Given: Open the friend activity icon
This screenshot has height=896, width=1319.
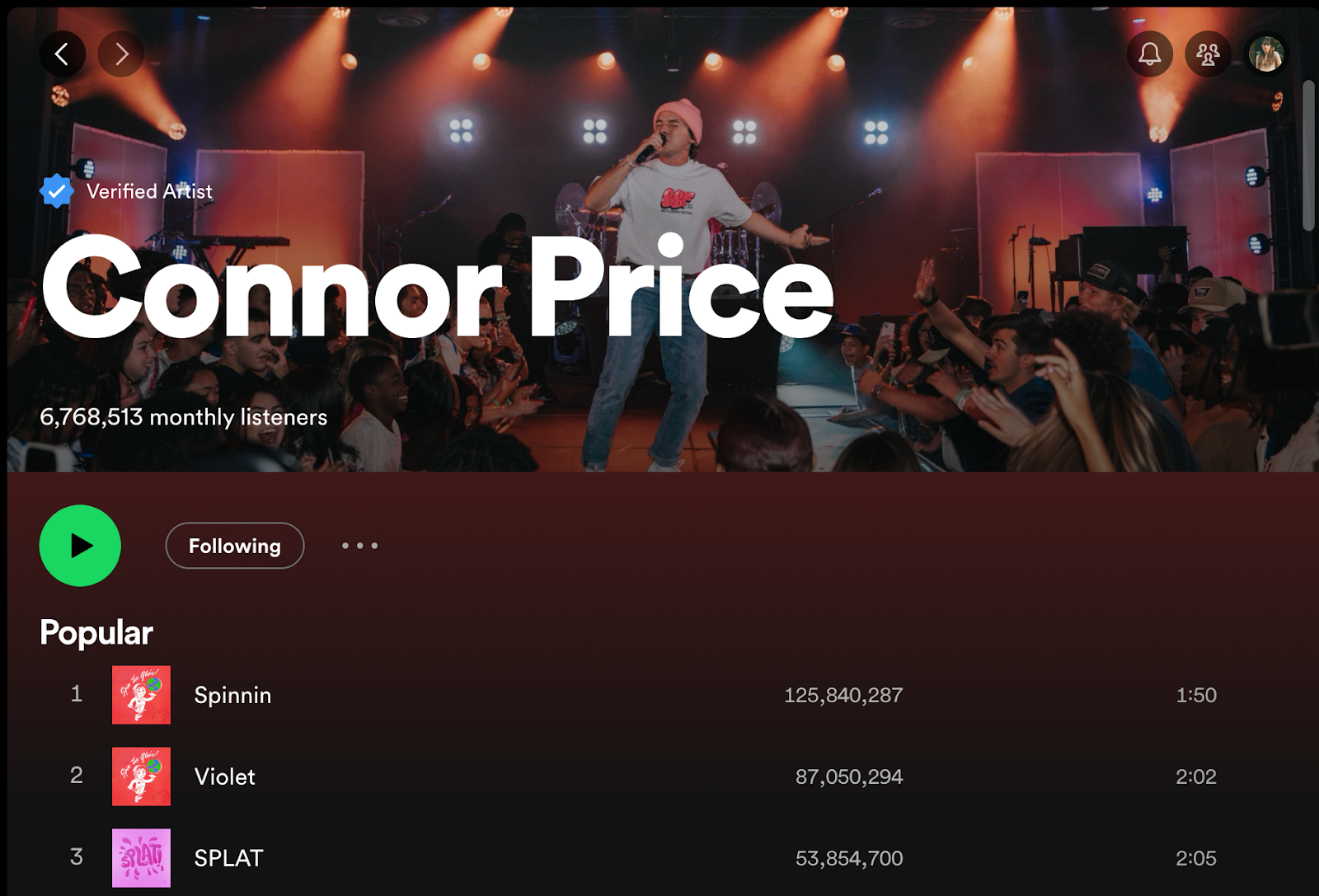Looking at the screenshot, I should coord(1208,54).
